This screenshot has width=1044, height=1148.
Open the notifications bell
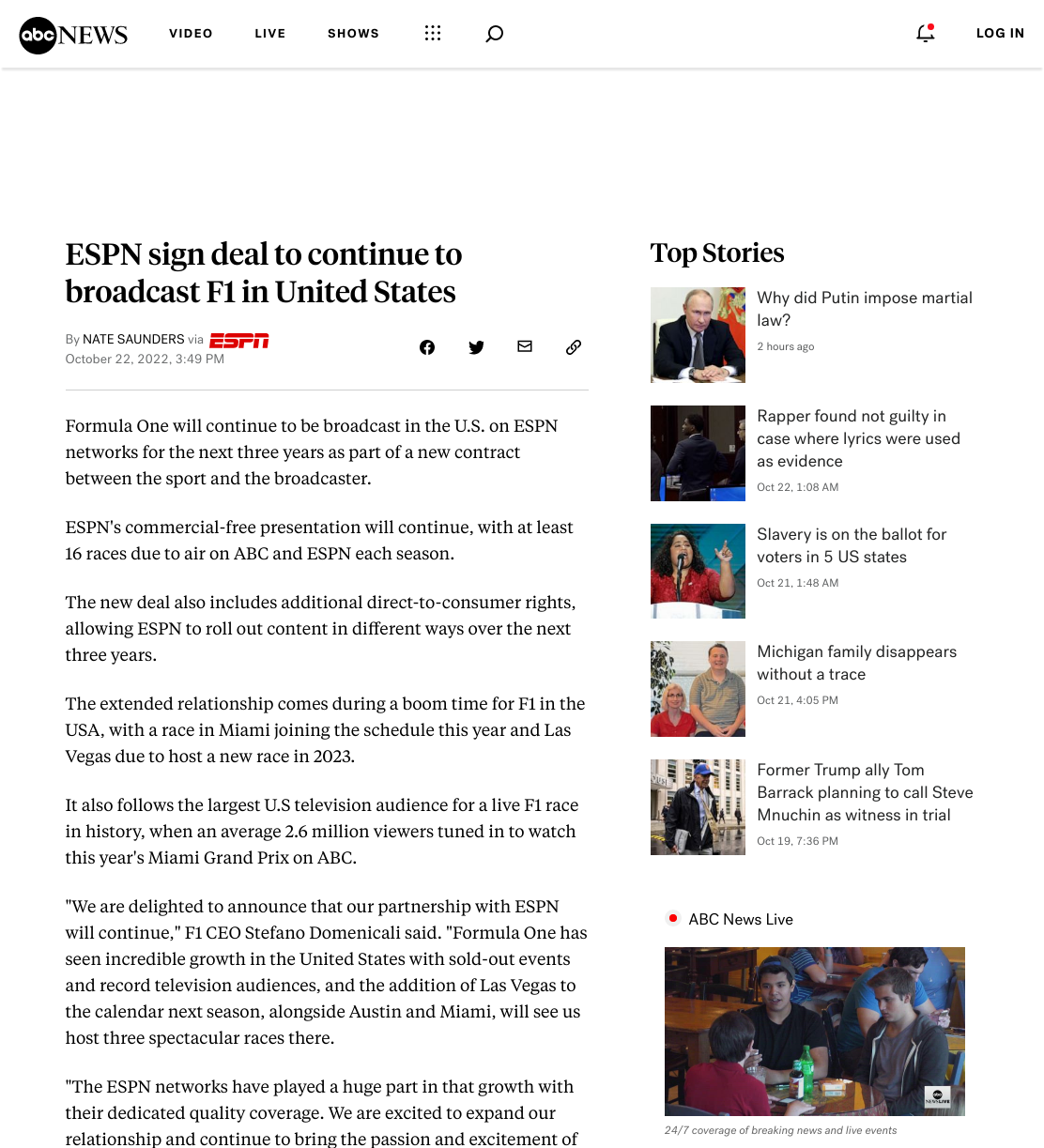point(926,33)
